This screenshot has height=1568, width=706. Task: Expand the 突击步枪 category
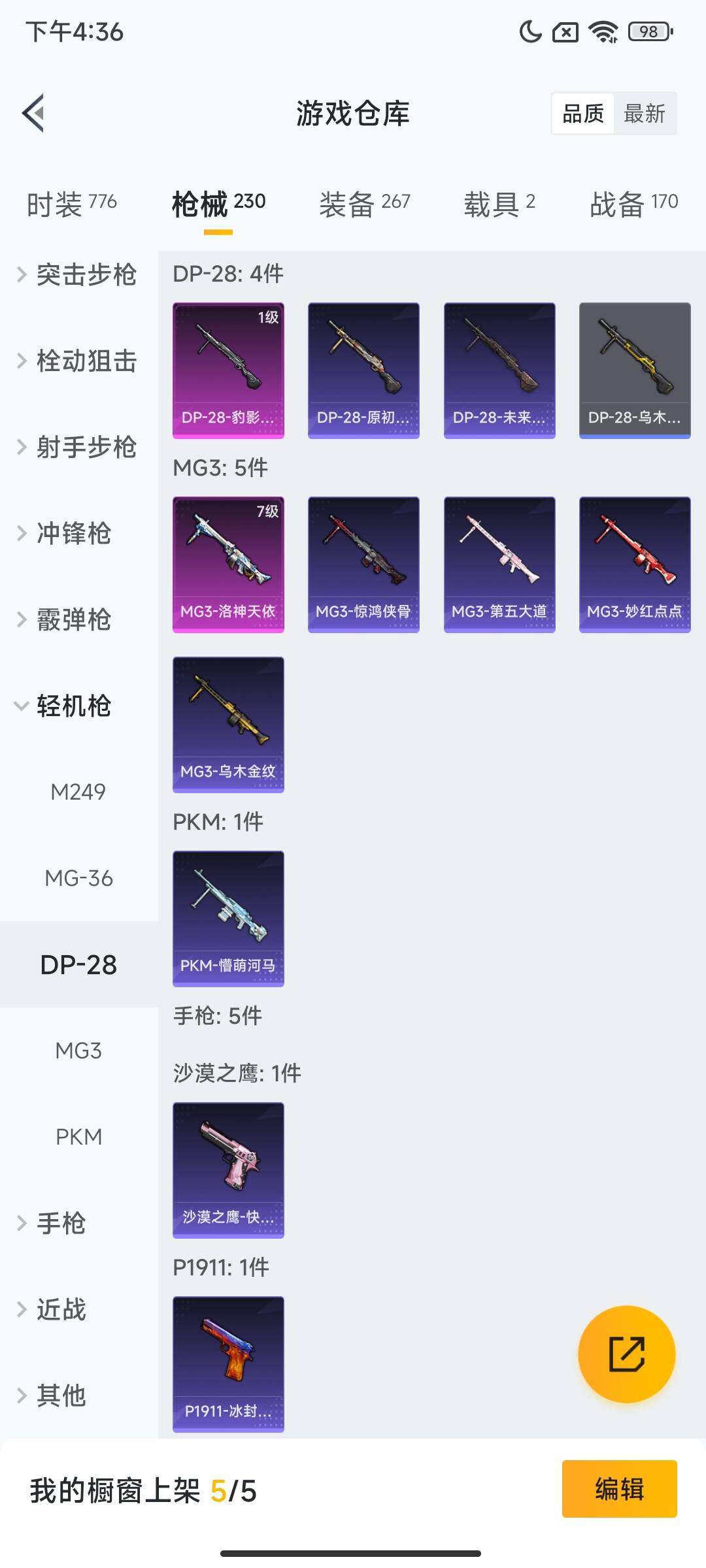[78, 274]
